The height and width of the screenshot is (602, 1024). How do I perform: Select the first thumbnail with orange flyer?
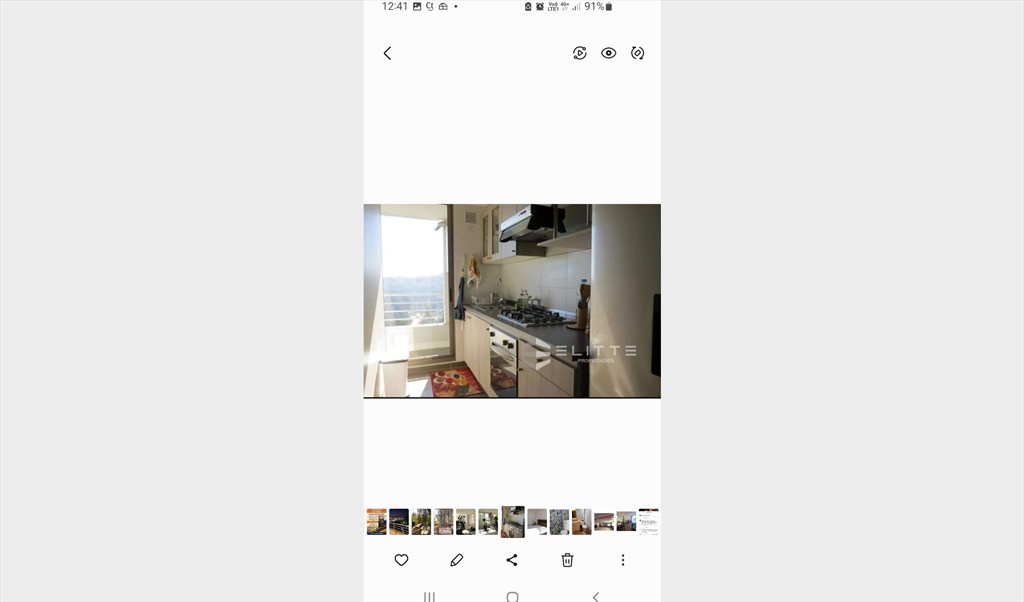tap(376, 521)
